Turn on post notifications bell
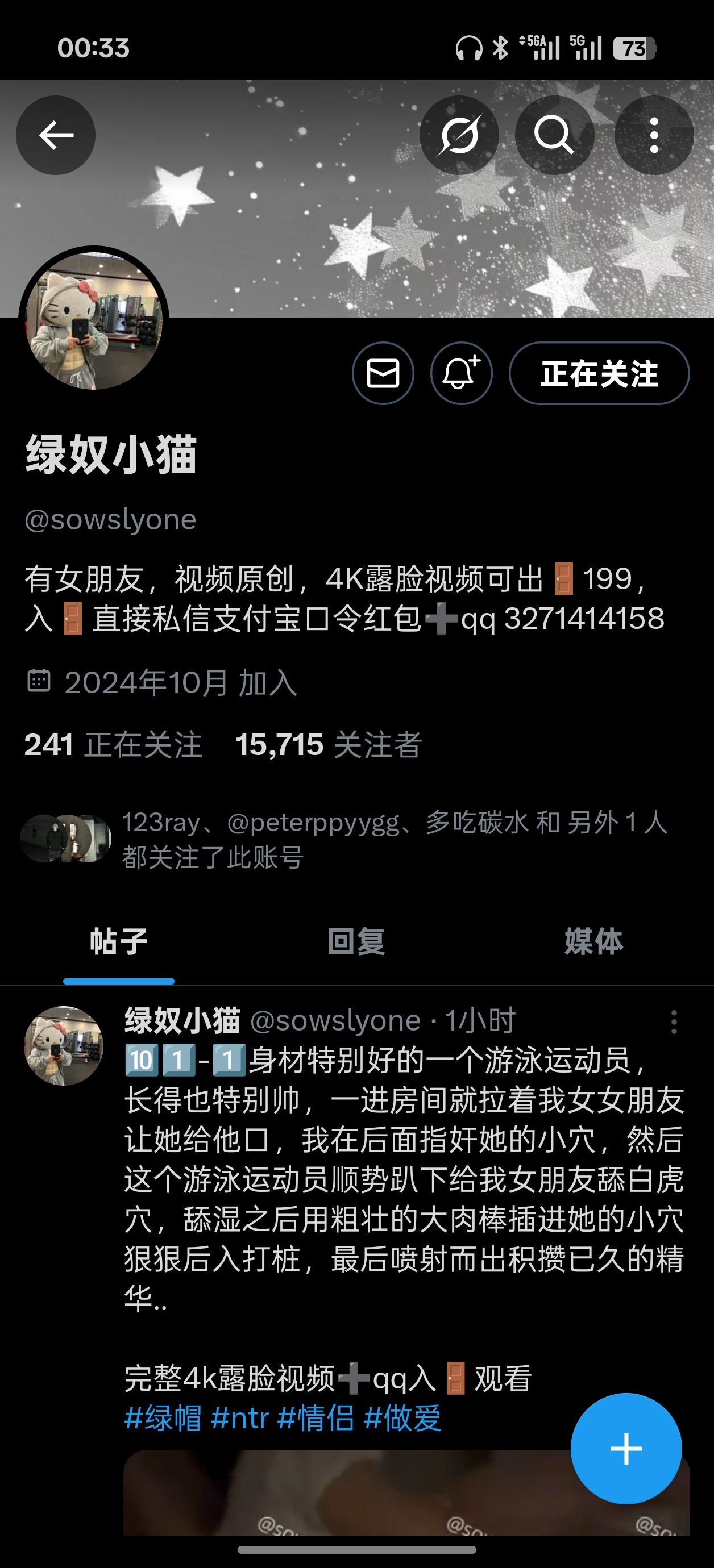Image resolution: width=714 pixels, height=1568 pixels. 461,373
